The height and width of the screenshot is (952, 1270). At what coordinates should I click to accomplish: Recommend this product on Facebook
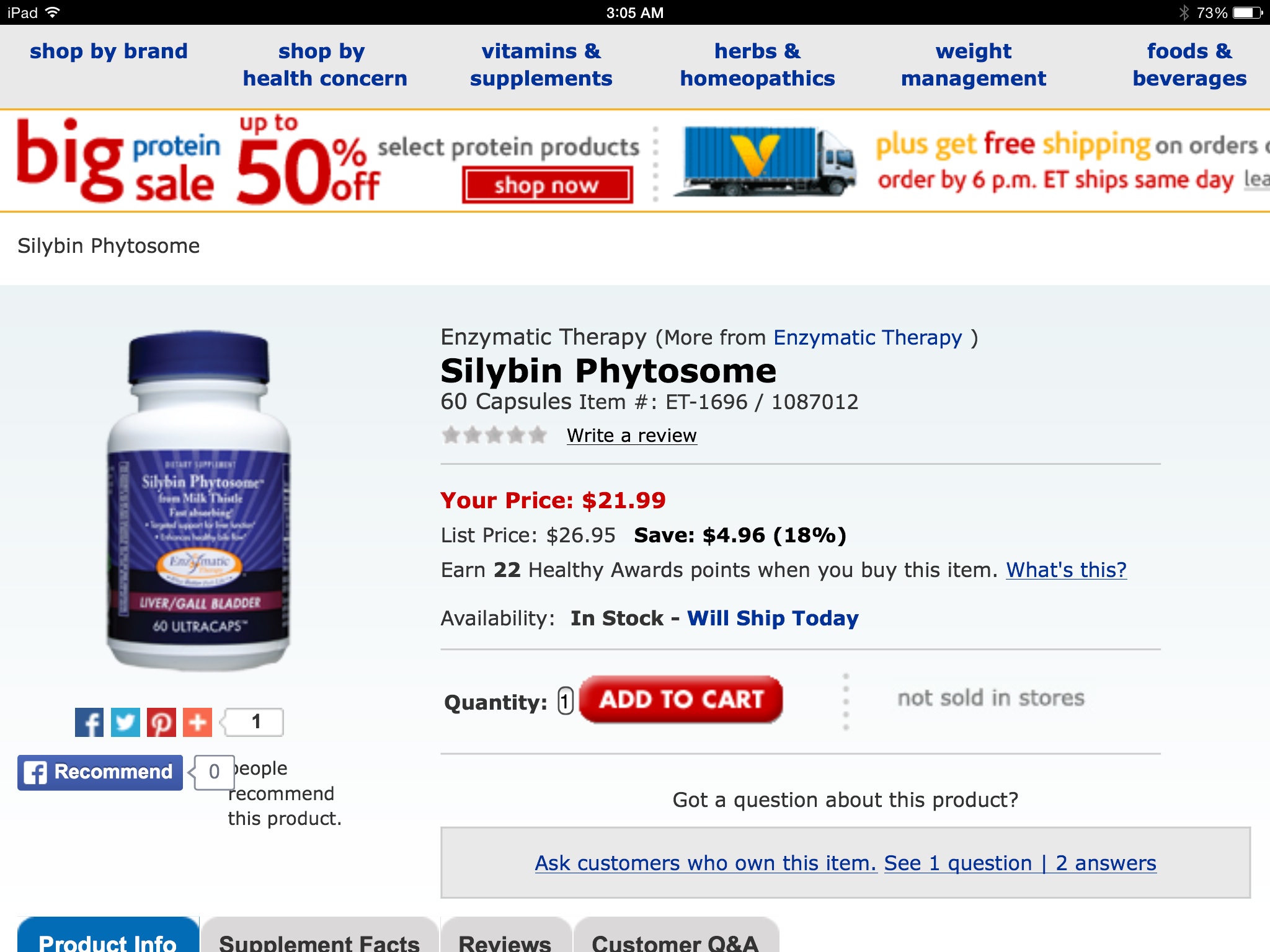(x=100, y=772)
